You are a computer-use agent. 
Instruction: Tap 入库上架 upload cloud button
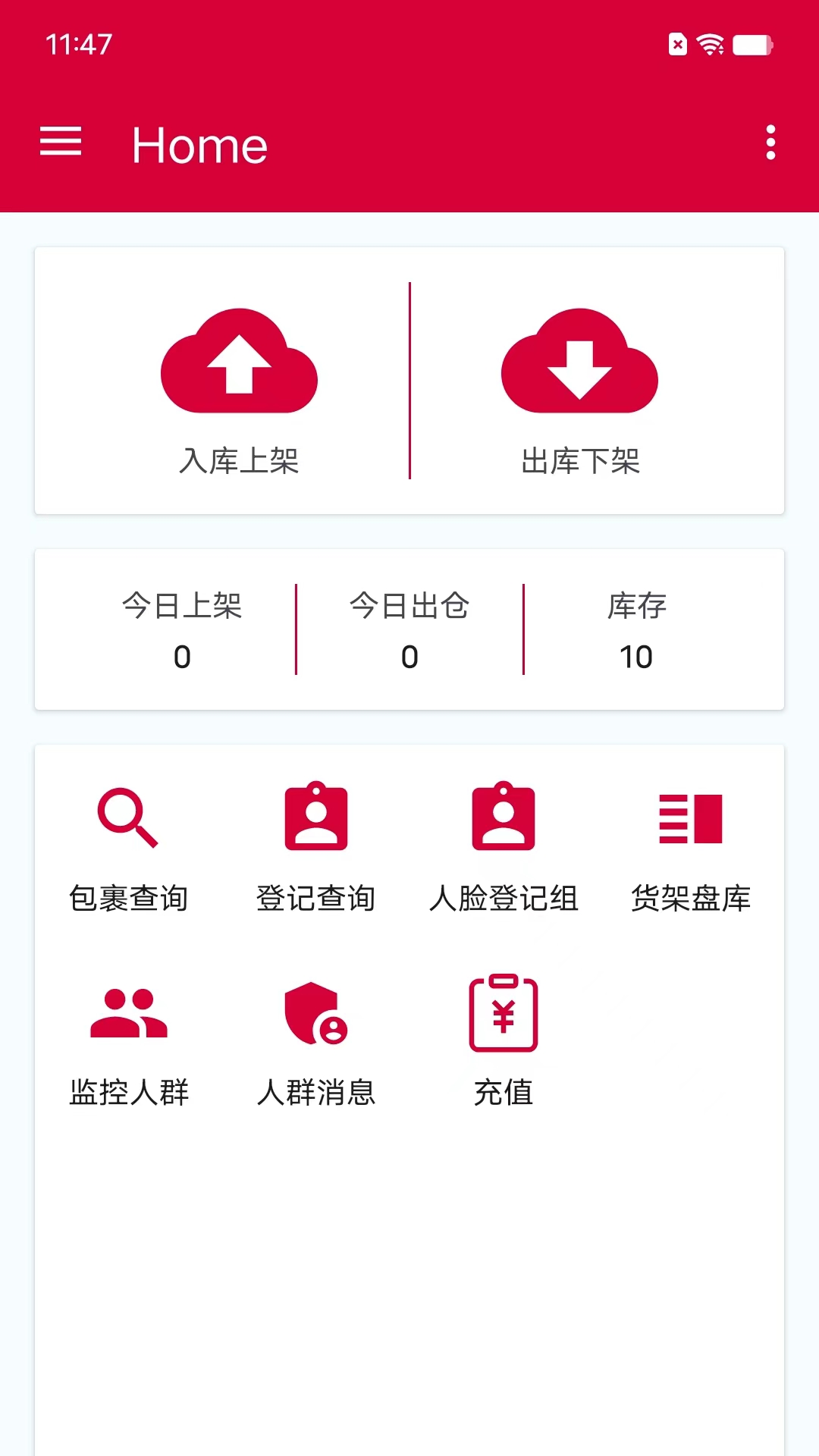(x=239, y=387)
